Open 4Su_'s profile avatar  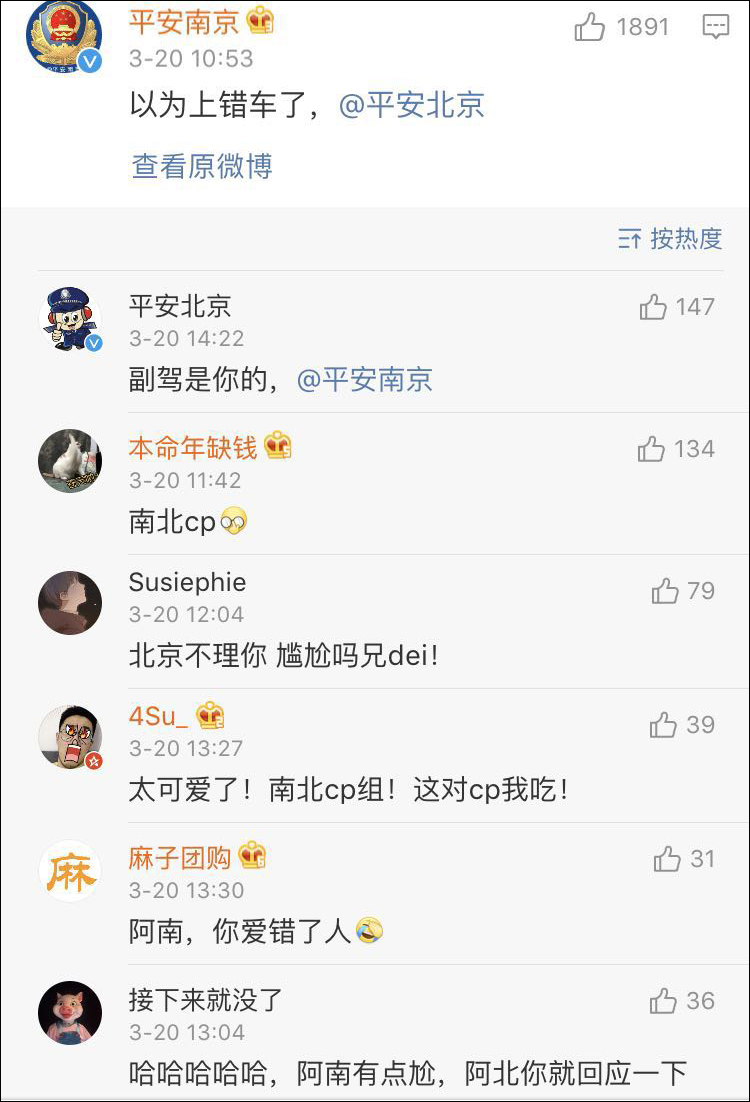pos(70,737)
